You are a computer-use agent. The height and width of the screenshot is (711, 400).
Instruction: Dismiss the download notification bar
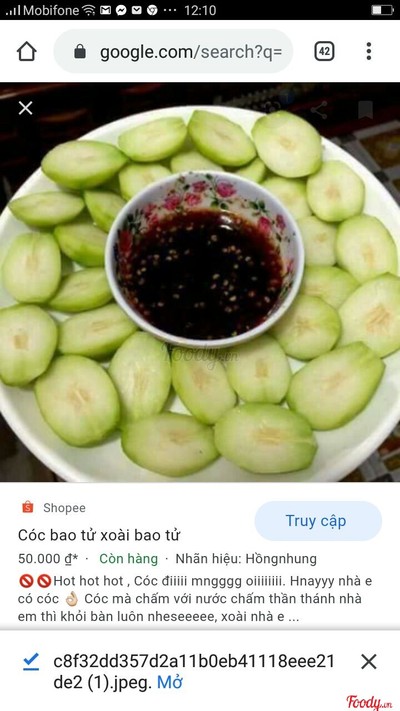pos(368,662)
